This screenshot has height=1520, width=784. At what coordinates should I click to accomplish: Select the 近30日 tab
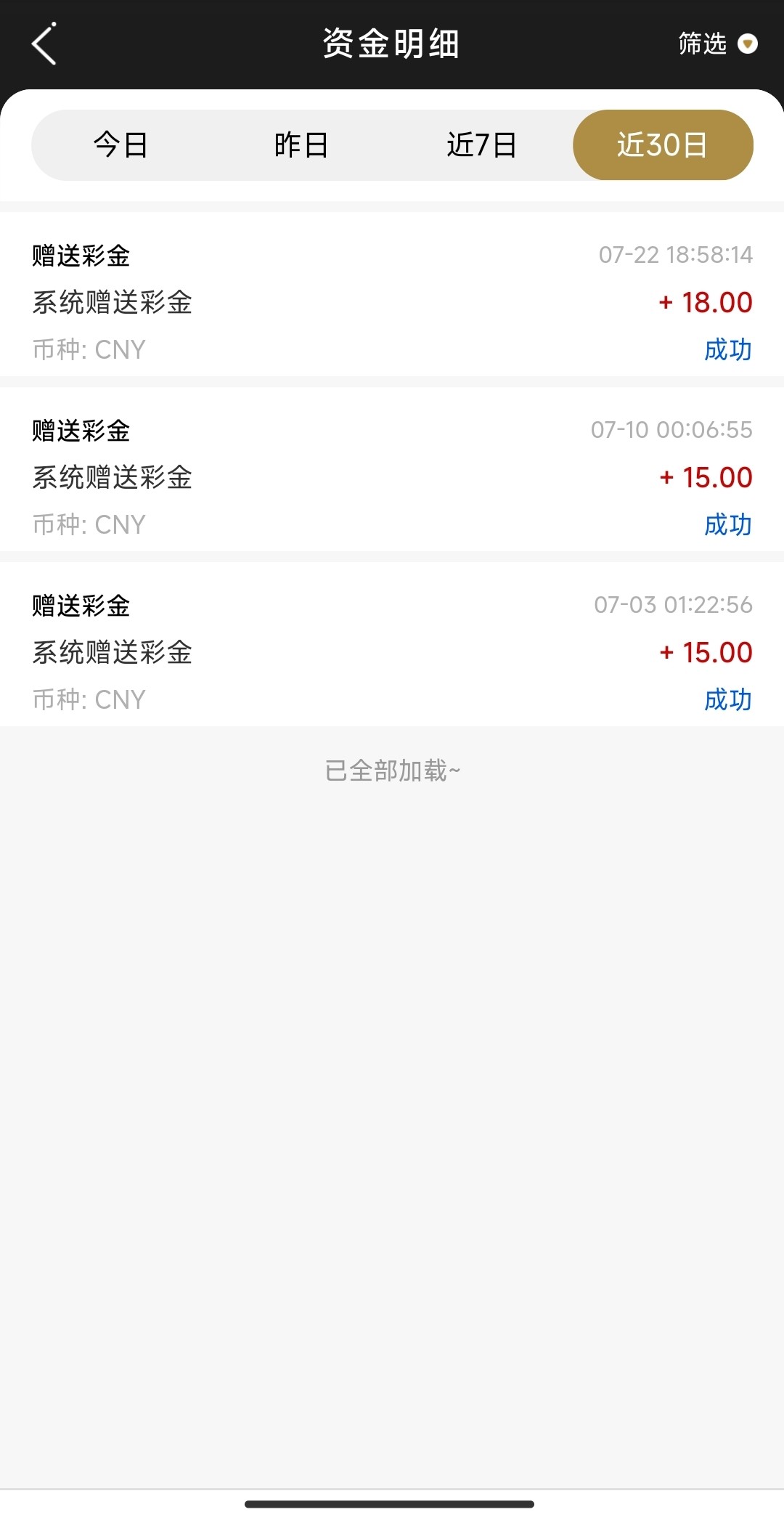click(662, 145)
